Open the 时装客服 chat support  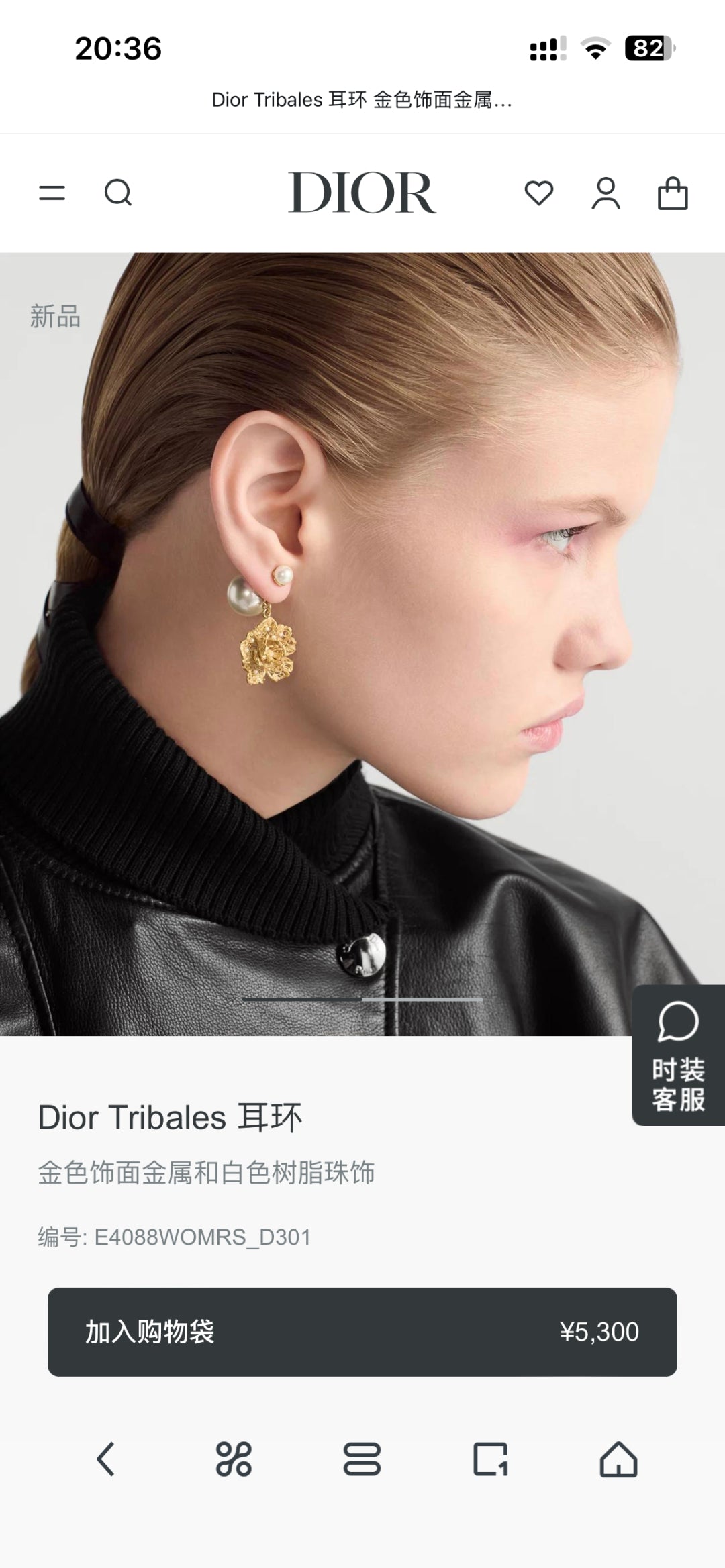point(678,1055)
